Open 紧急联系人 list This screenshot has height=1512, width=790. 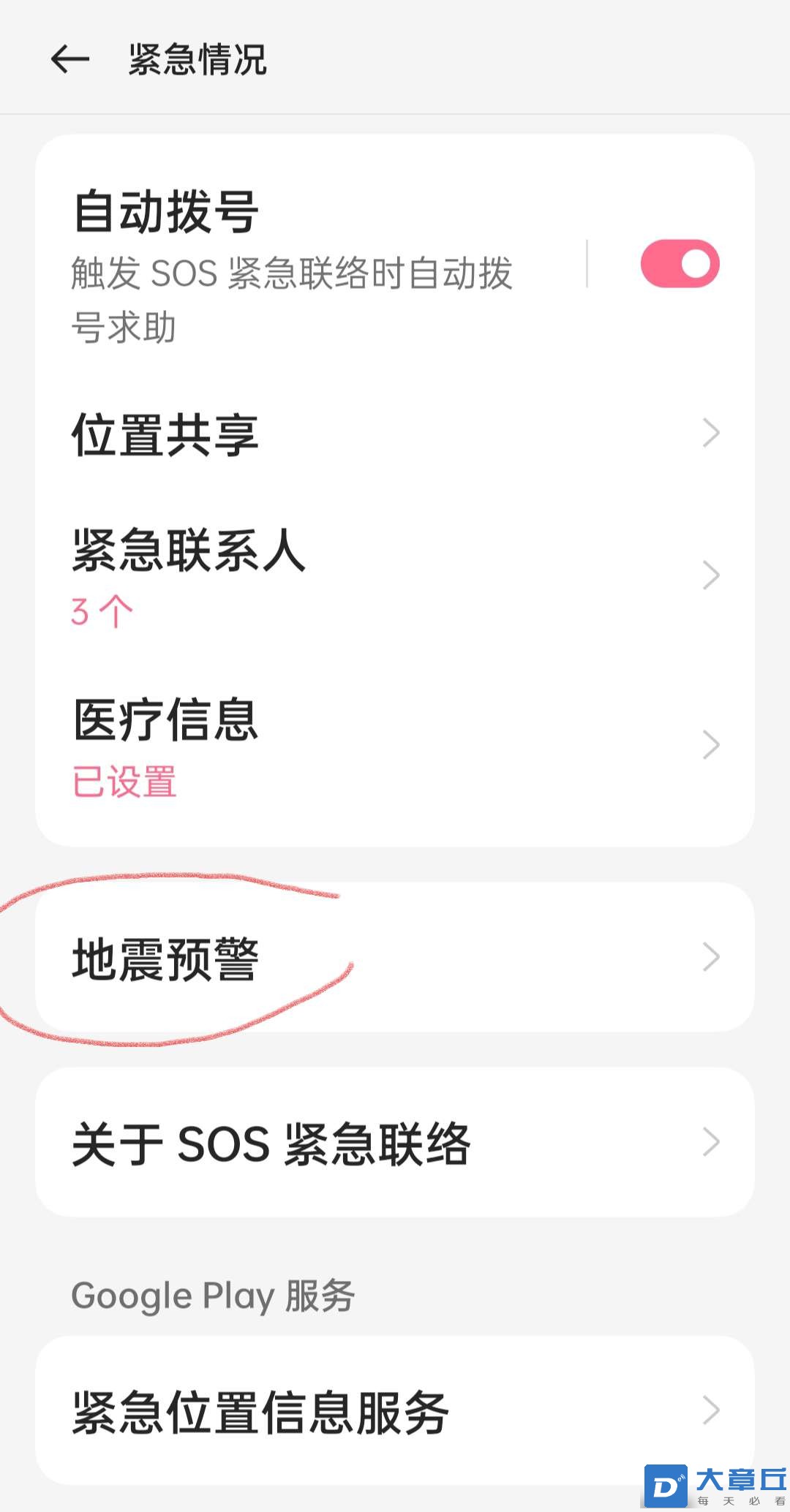click(x=395, y=575)
